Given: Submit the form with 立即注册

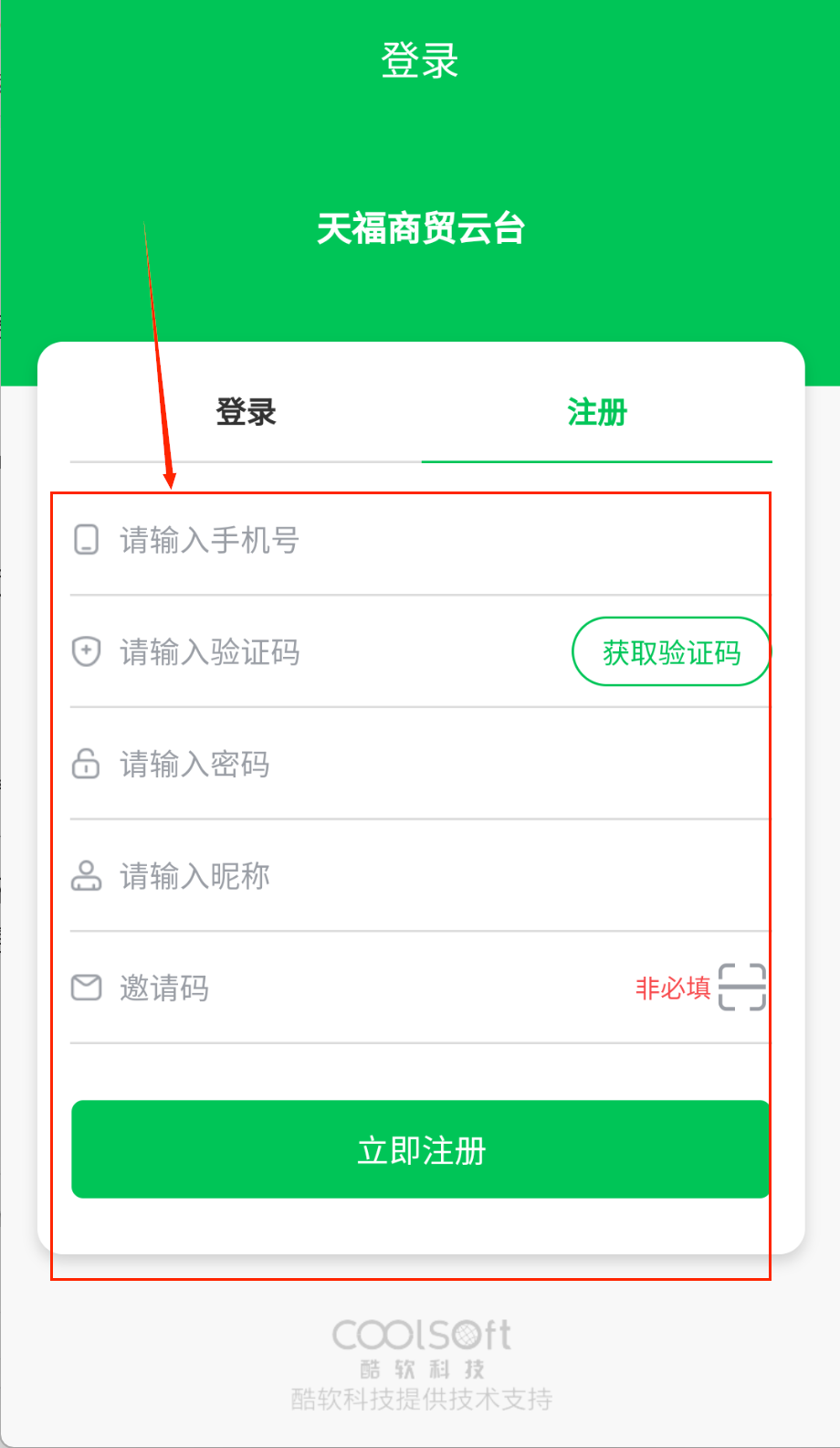Looking at the screenshot, I should click(420, 1149).
